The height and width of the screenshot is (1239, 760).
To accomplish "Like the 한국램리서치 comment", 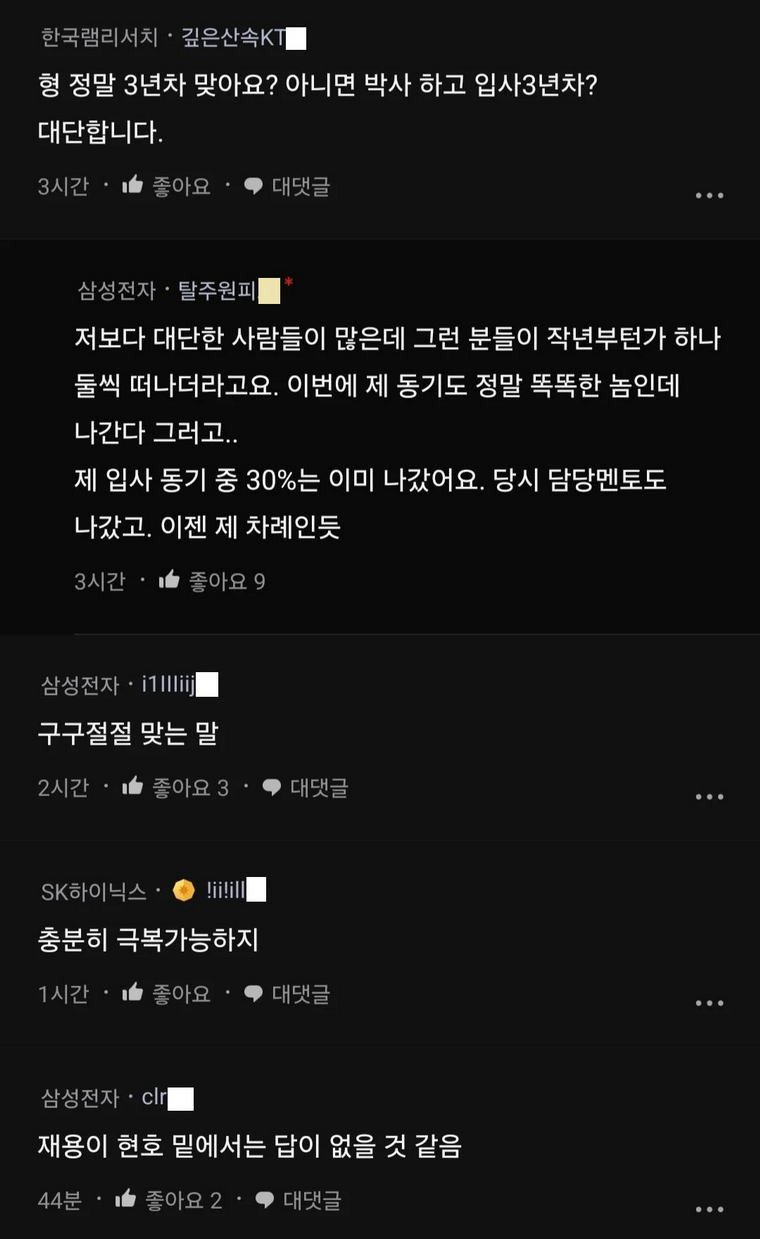I will click(x=166, y=185).
